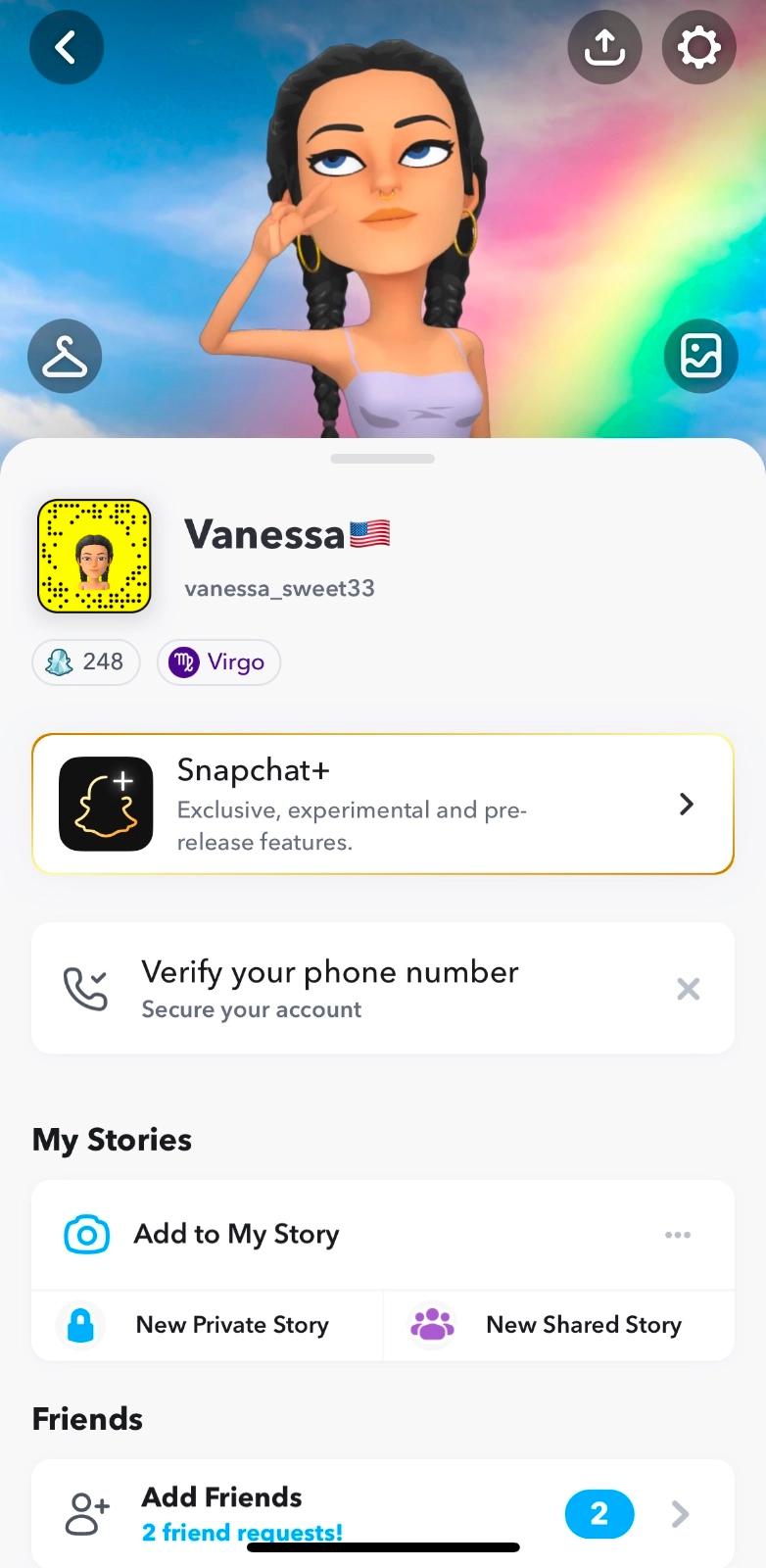Go back using the top-left arrow
This screenshot has height=1568, width=766.
point(67,47)
